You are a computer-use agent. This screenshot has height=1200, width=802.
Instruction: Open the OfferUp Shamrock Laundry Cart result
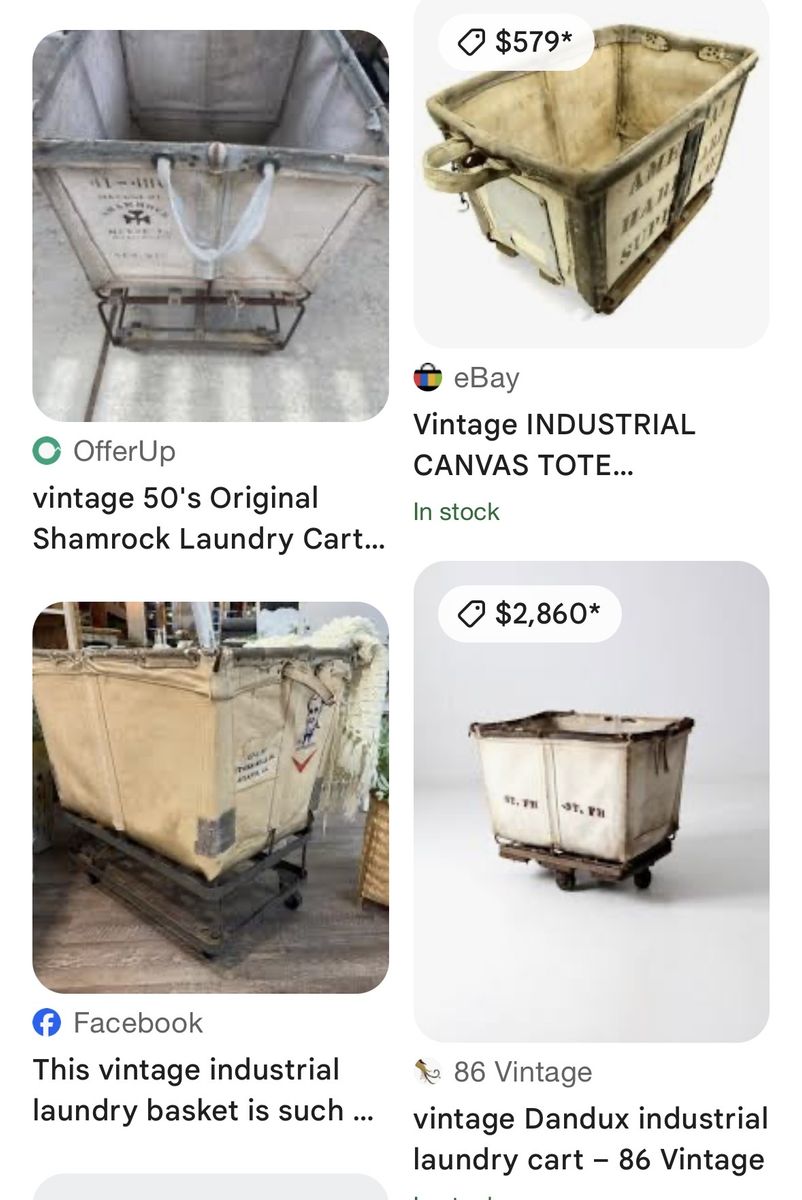pos(210,225)
